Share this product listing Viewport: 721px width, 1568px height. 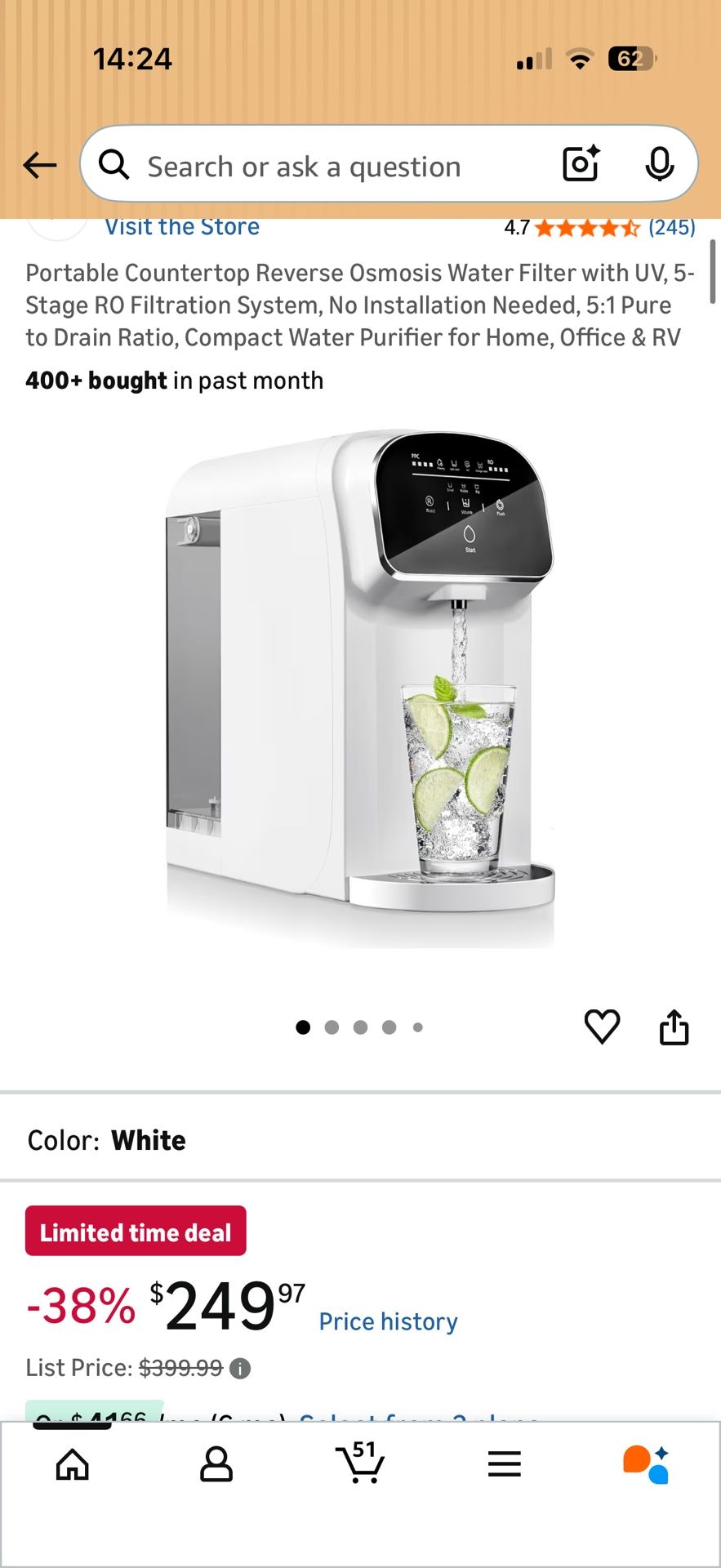674,1027
